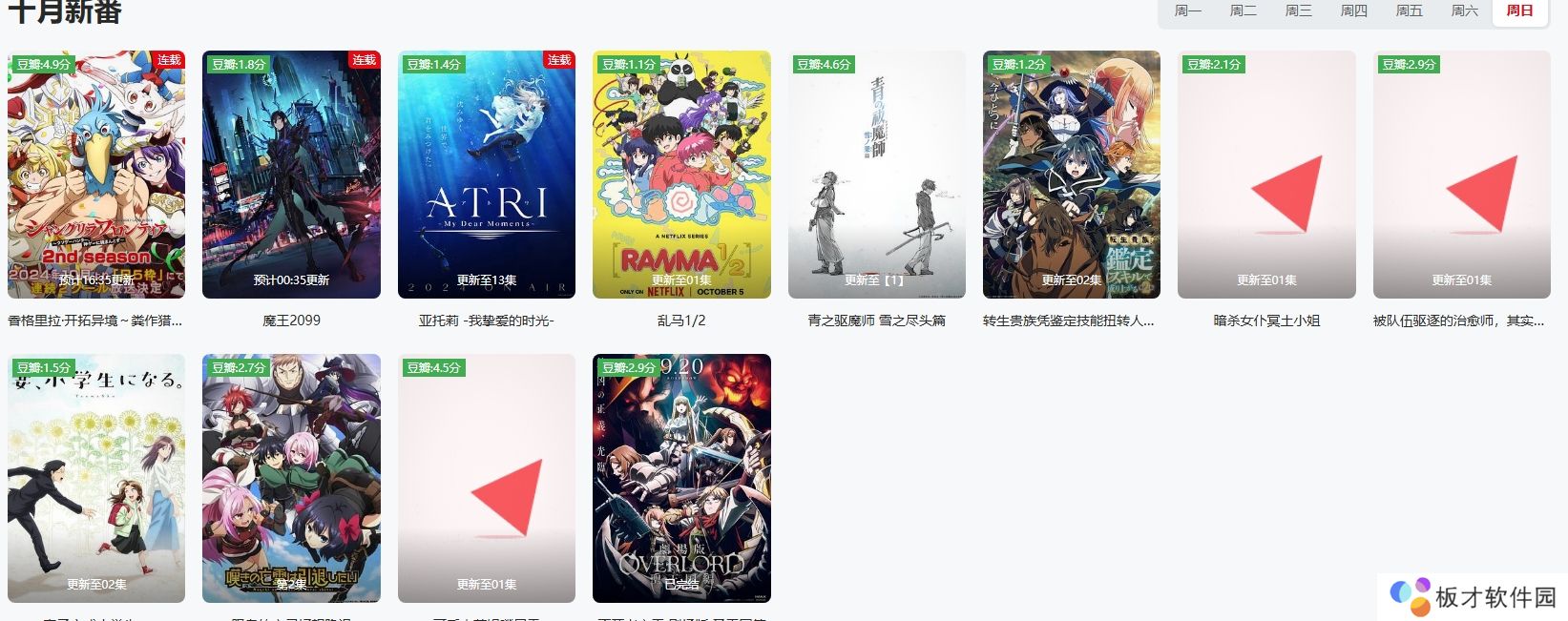Image resolution: width=1568 pixels, height=621 pixels.
Task: Open the 被队伍驱逐的治愈师 card
Action: click(1461, 175)
